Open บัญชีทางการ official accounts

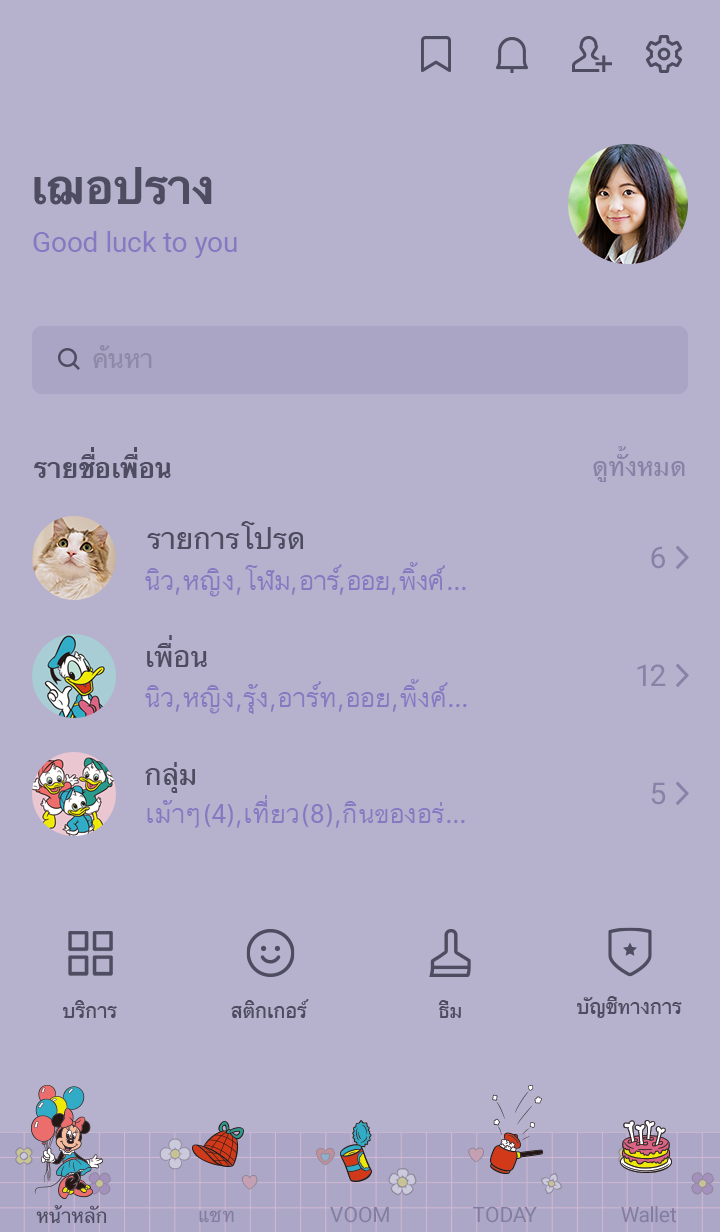(630, 972)
